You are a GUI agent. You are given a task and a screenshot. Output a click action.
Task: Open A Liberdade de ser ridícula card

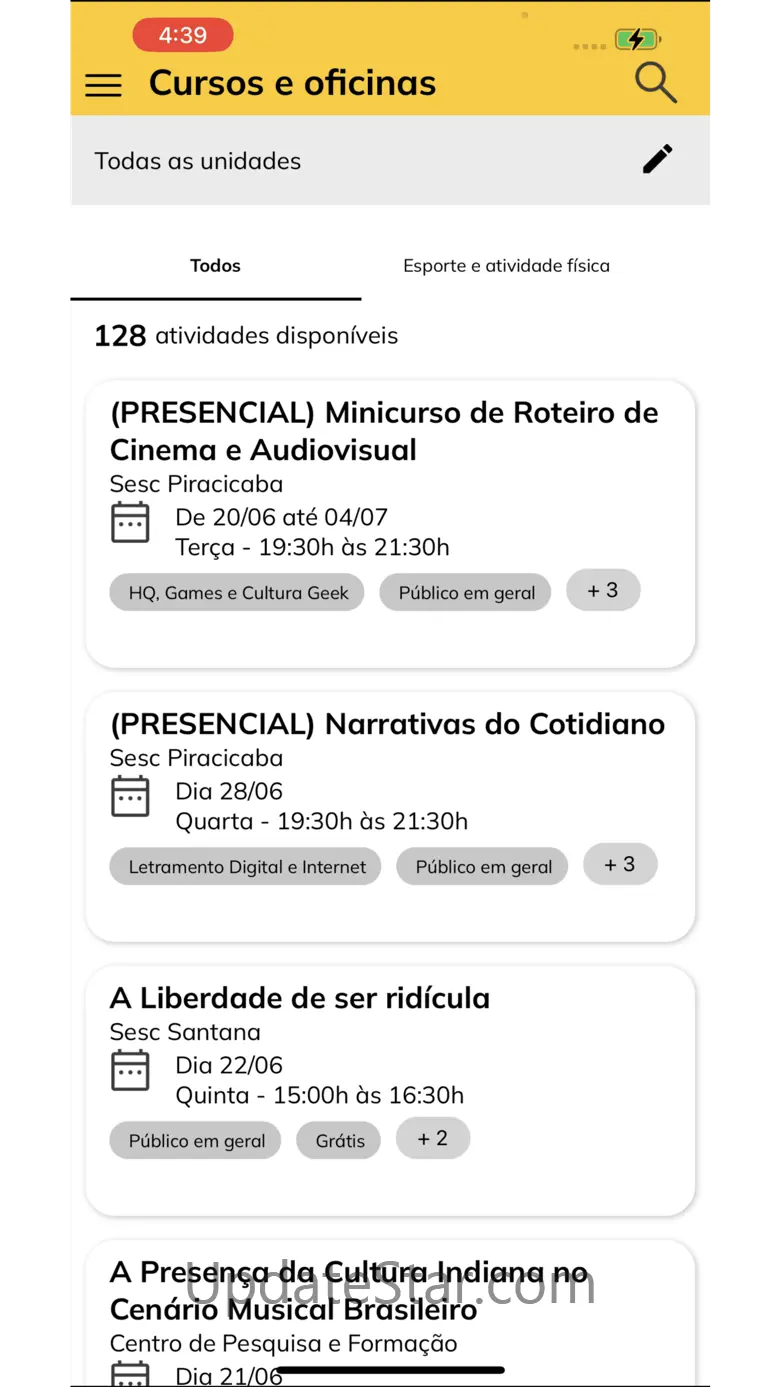pos(300,998)
